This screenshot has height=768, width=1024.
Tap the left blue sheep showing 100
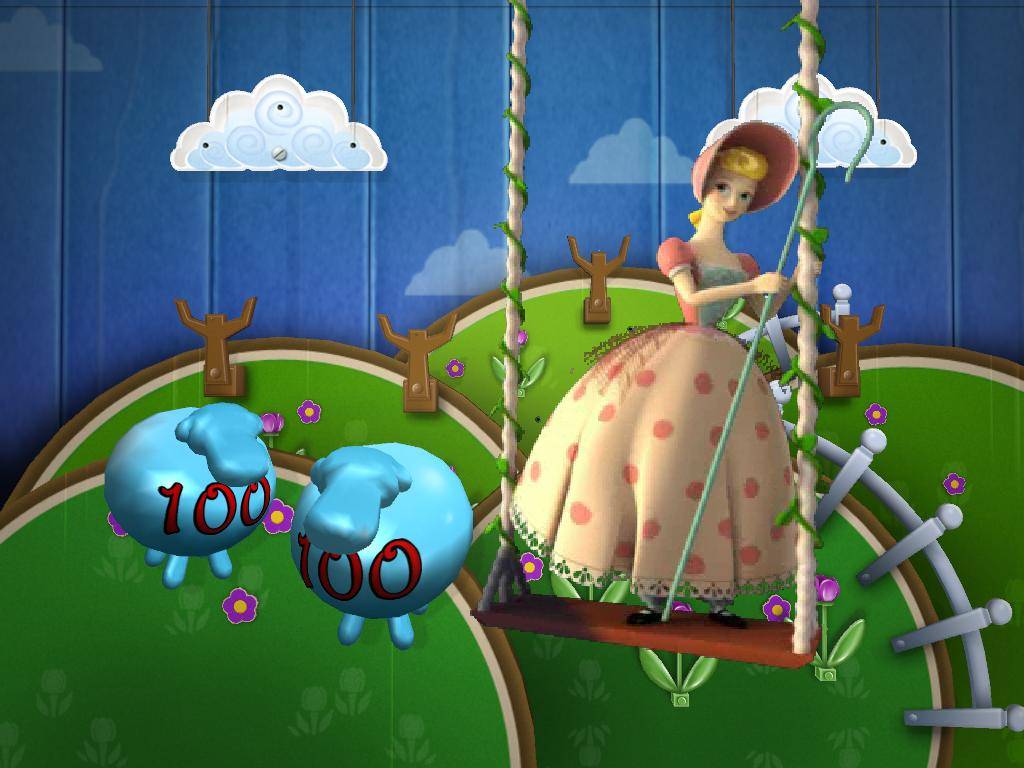click(190, 488)
